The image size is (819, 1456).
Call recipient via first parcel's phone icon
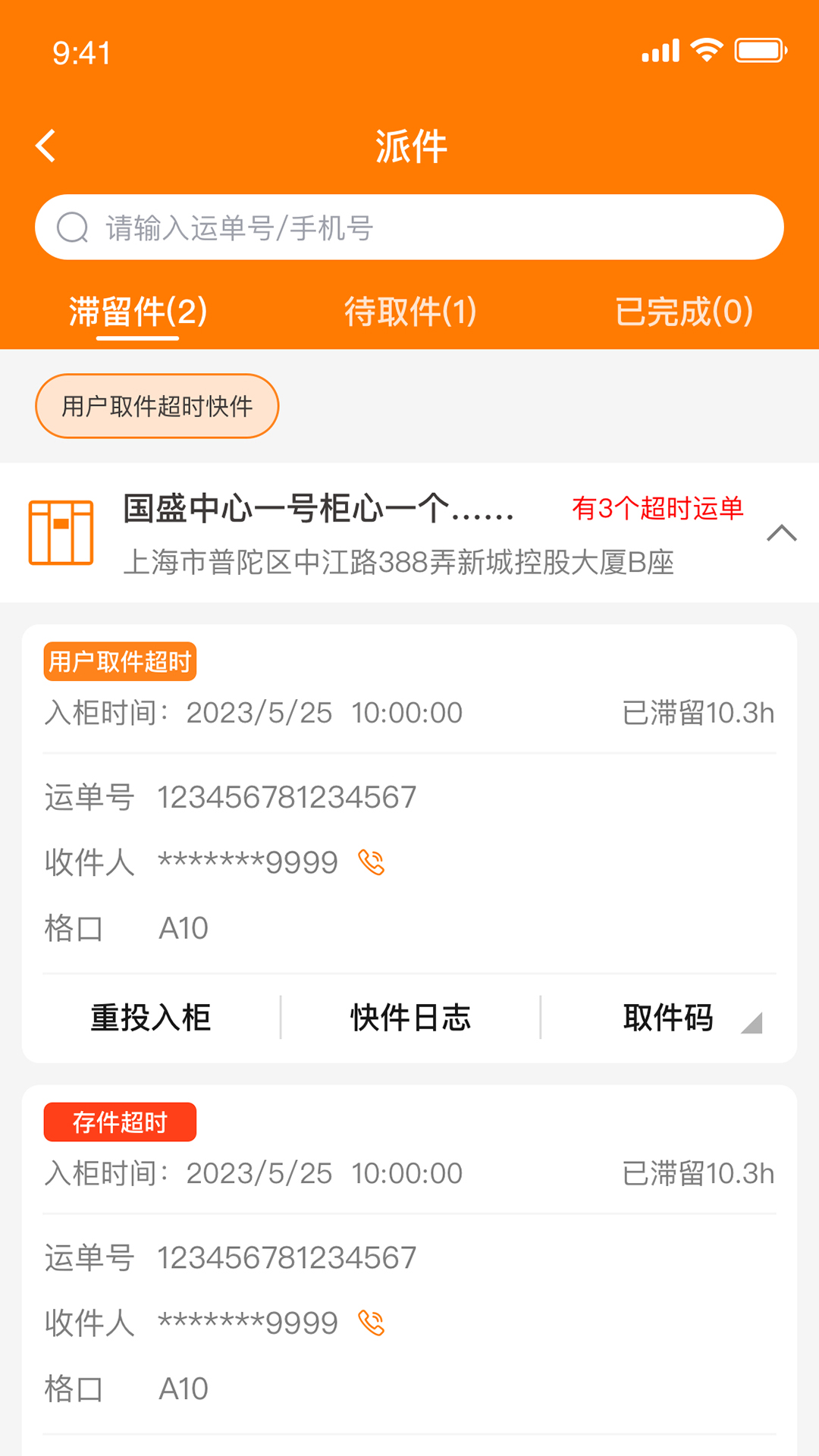(x=372, y=862)
